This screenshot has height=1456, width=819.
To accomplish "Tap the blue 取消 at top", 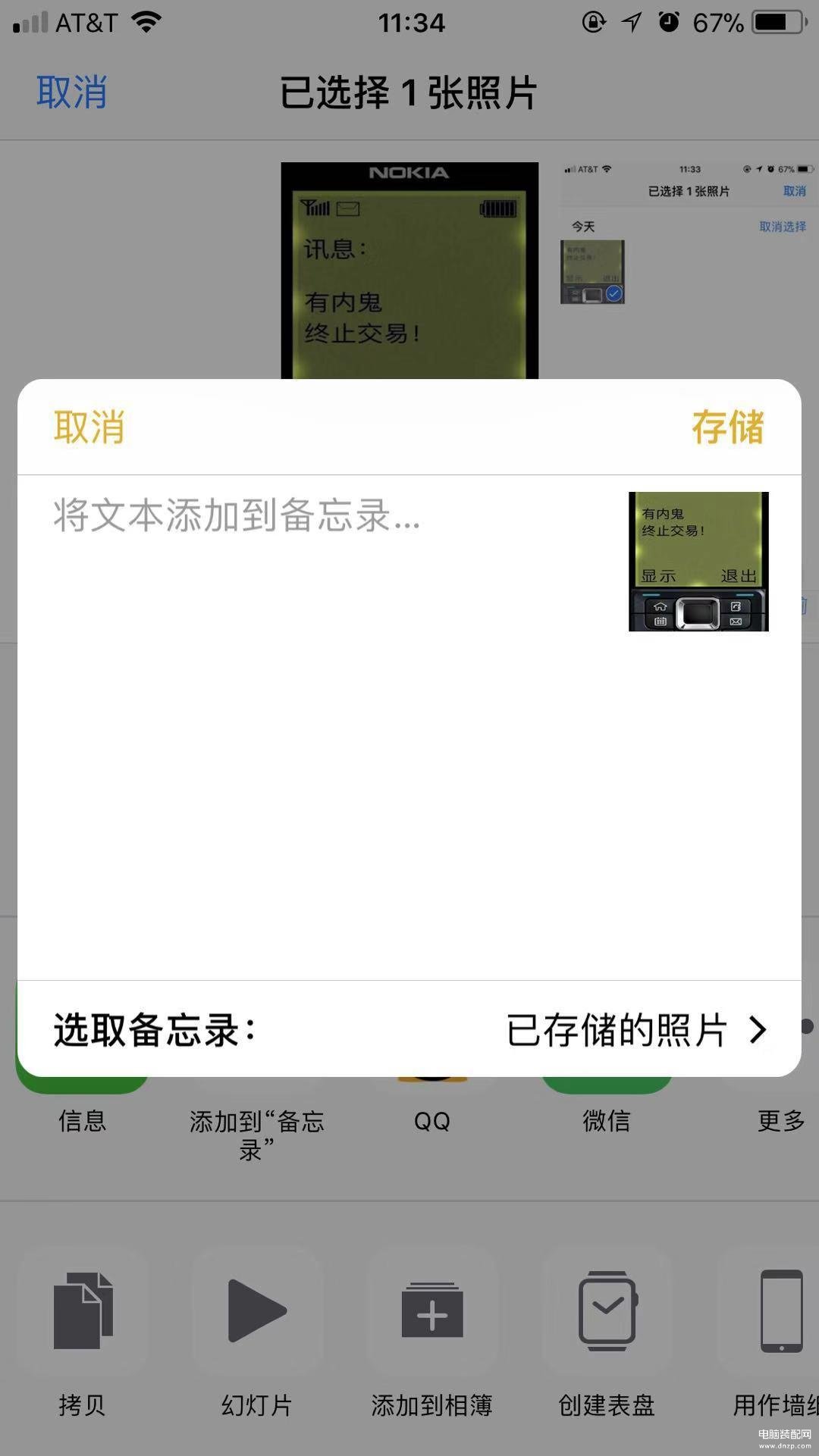I will (72, 92).
